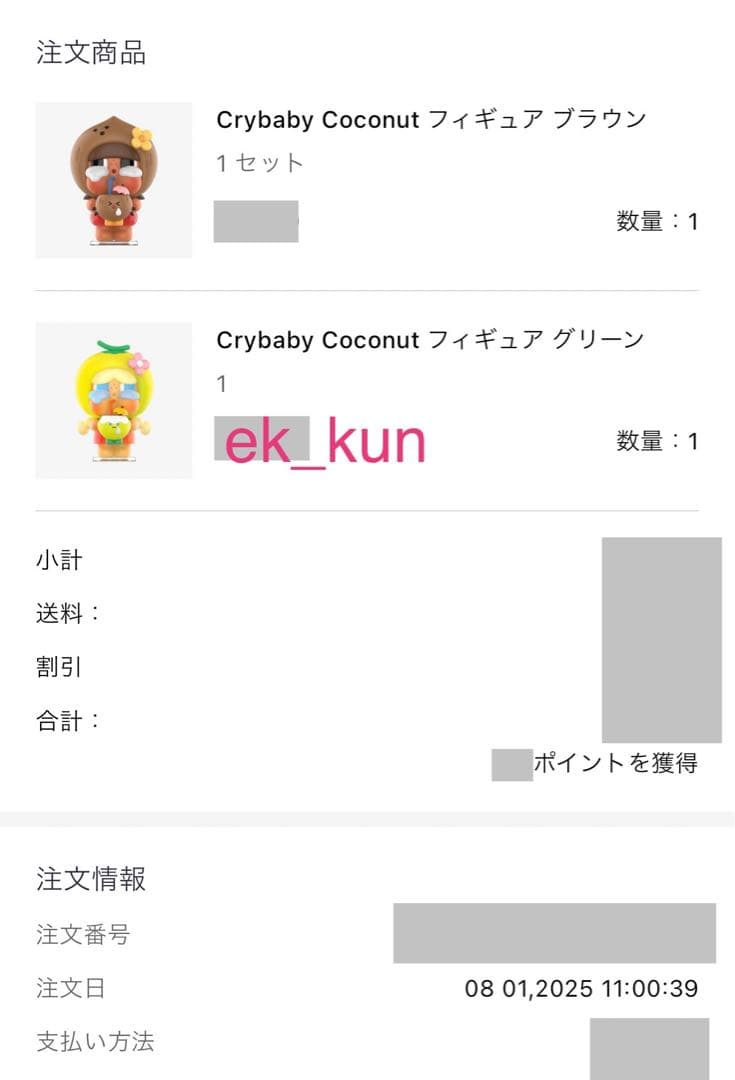Open the Crybaby Coconut フィギュア ブラウン product page
Image resolution: width=735 pixels, height=1080 pixels.
tap(432, 120)
